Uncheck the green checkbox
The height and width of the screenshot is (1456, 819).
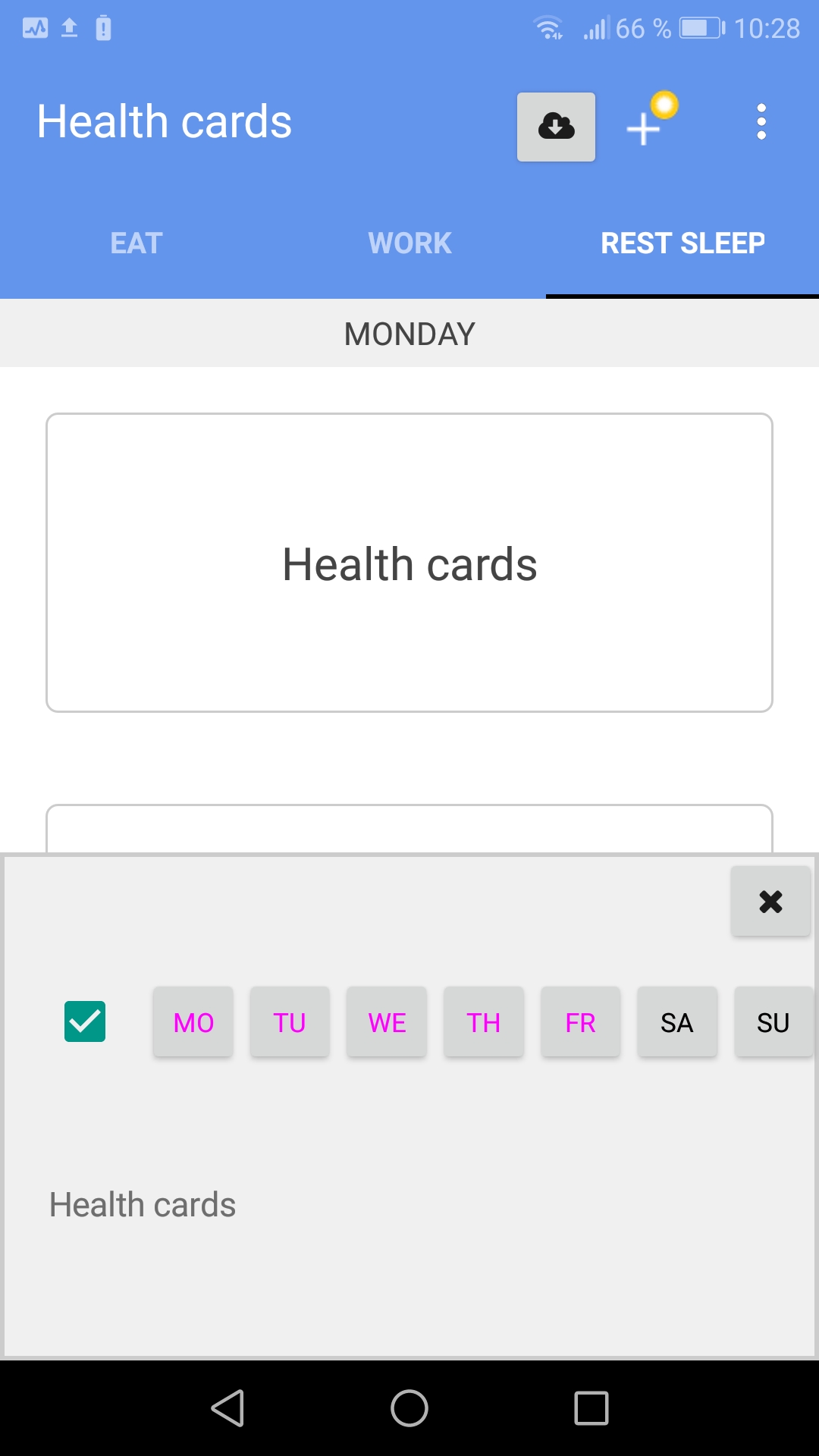[85, 1021]
